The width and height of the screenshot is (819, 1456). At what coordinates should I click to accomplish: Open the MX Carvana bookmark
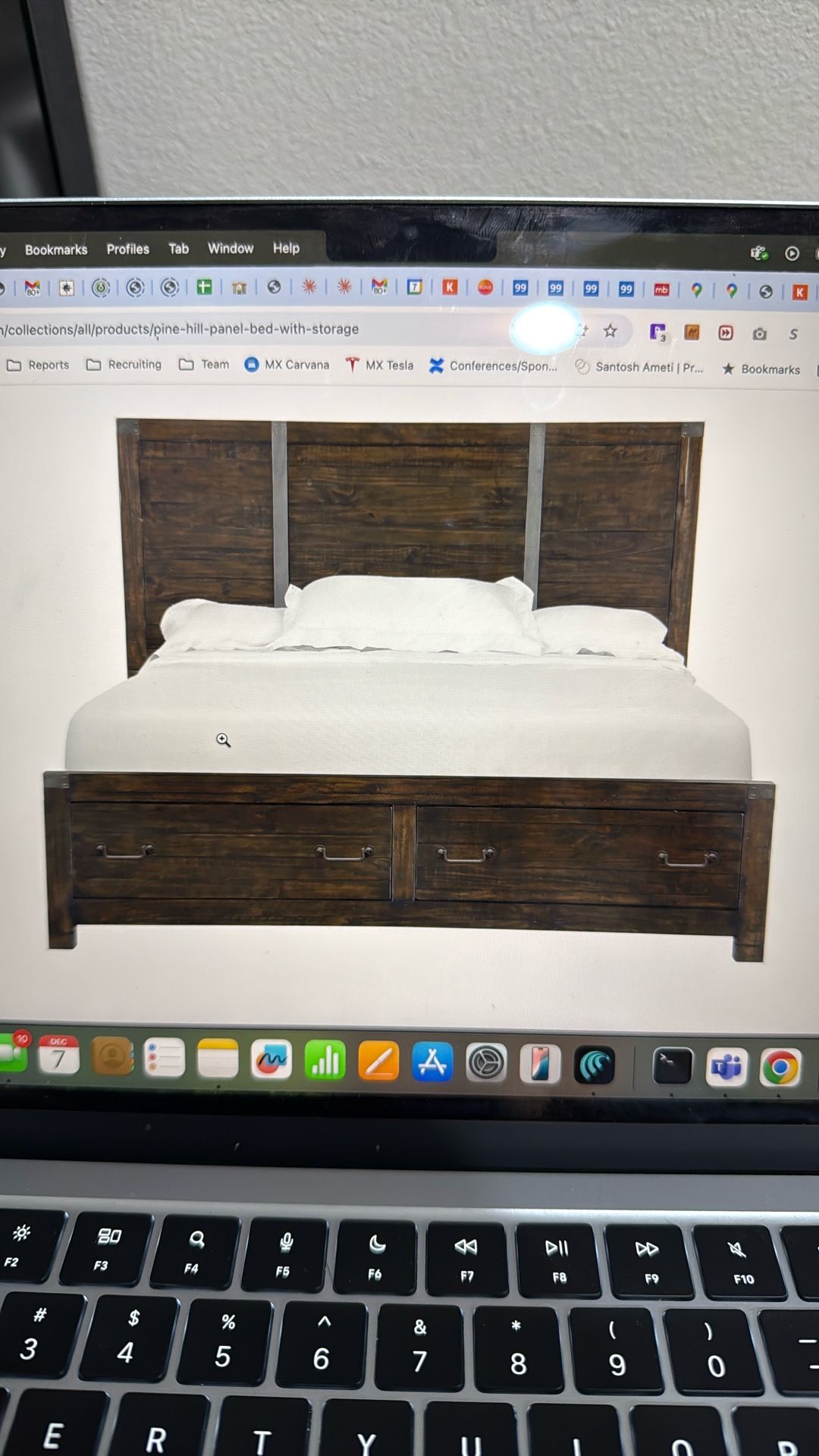pos(288,365)
